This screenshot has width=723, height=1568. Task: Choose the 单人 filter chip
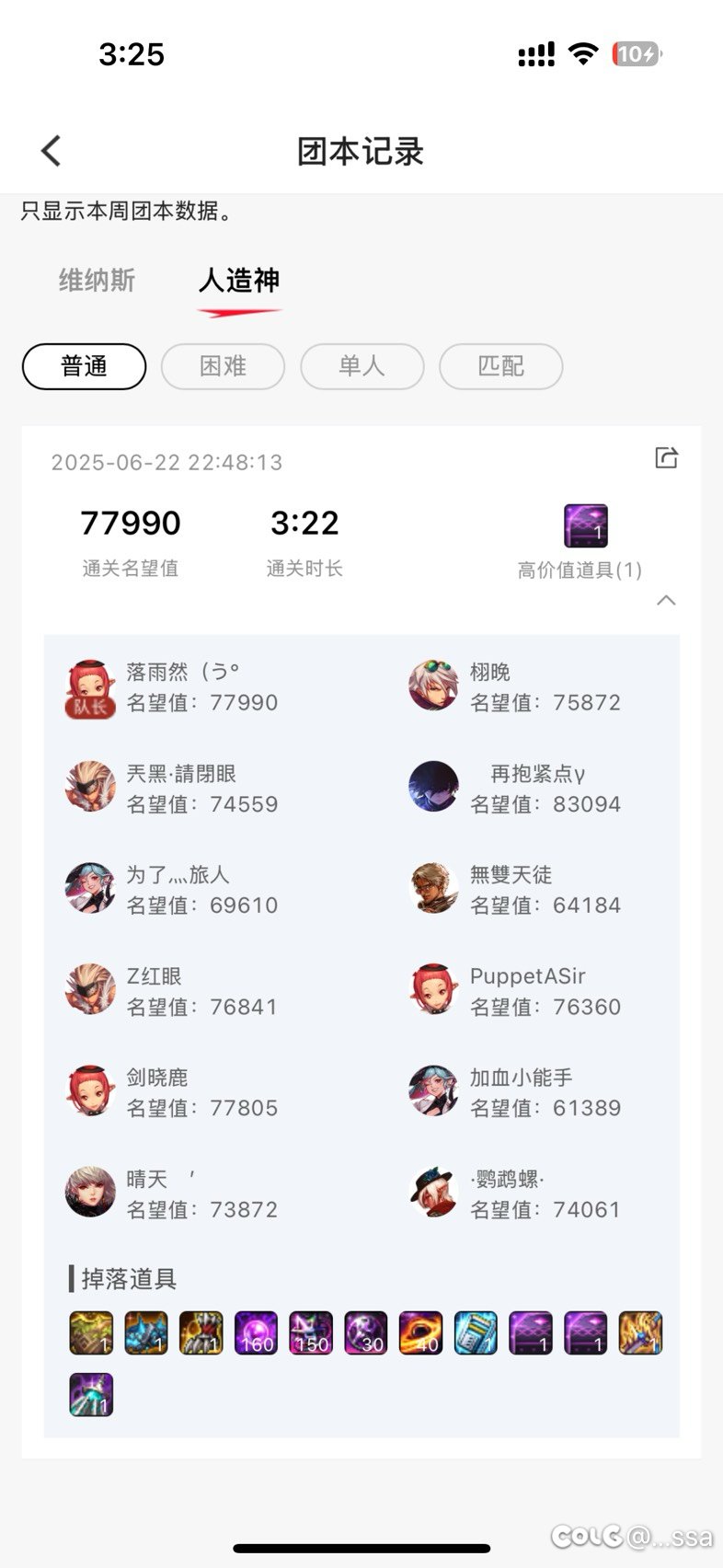[x=361, y=366]
